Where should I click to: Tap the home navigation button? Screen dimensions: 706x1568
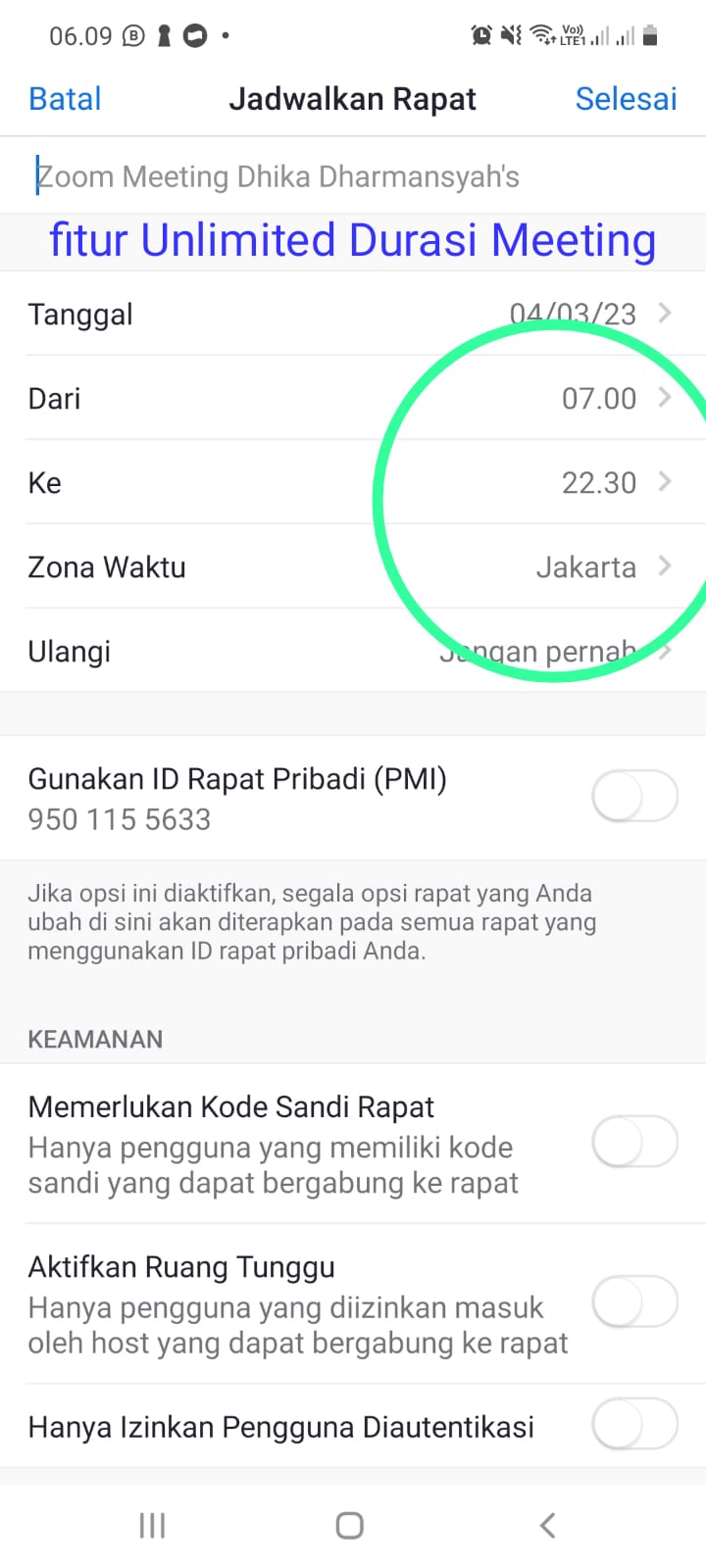pos(349,1525)
